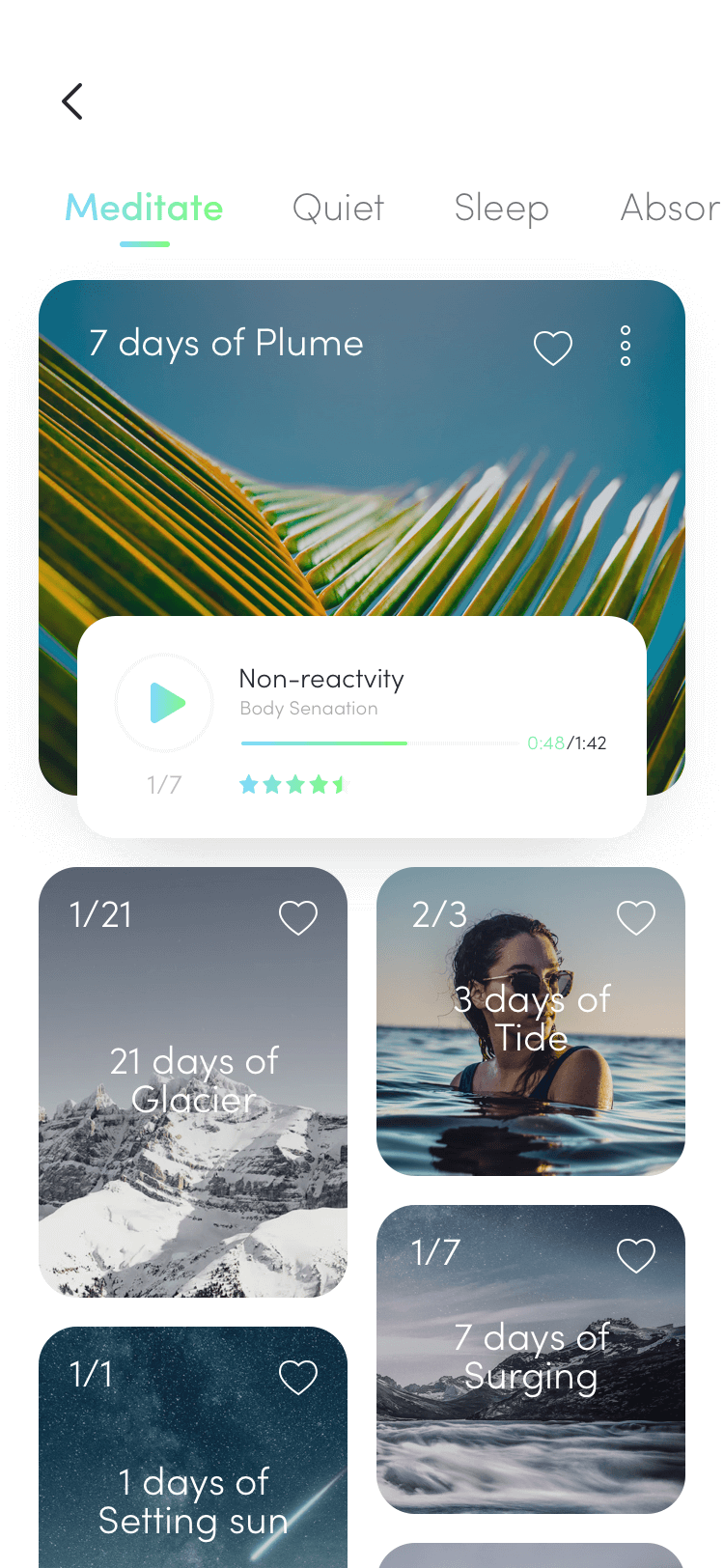Switch to the Quiet tab
This screenshot has width=724, height=1568.
pos(338,208)
